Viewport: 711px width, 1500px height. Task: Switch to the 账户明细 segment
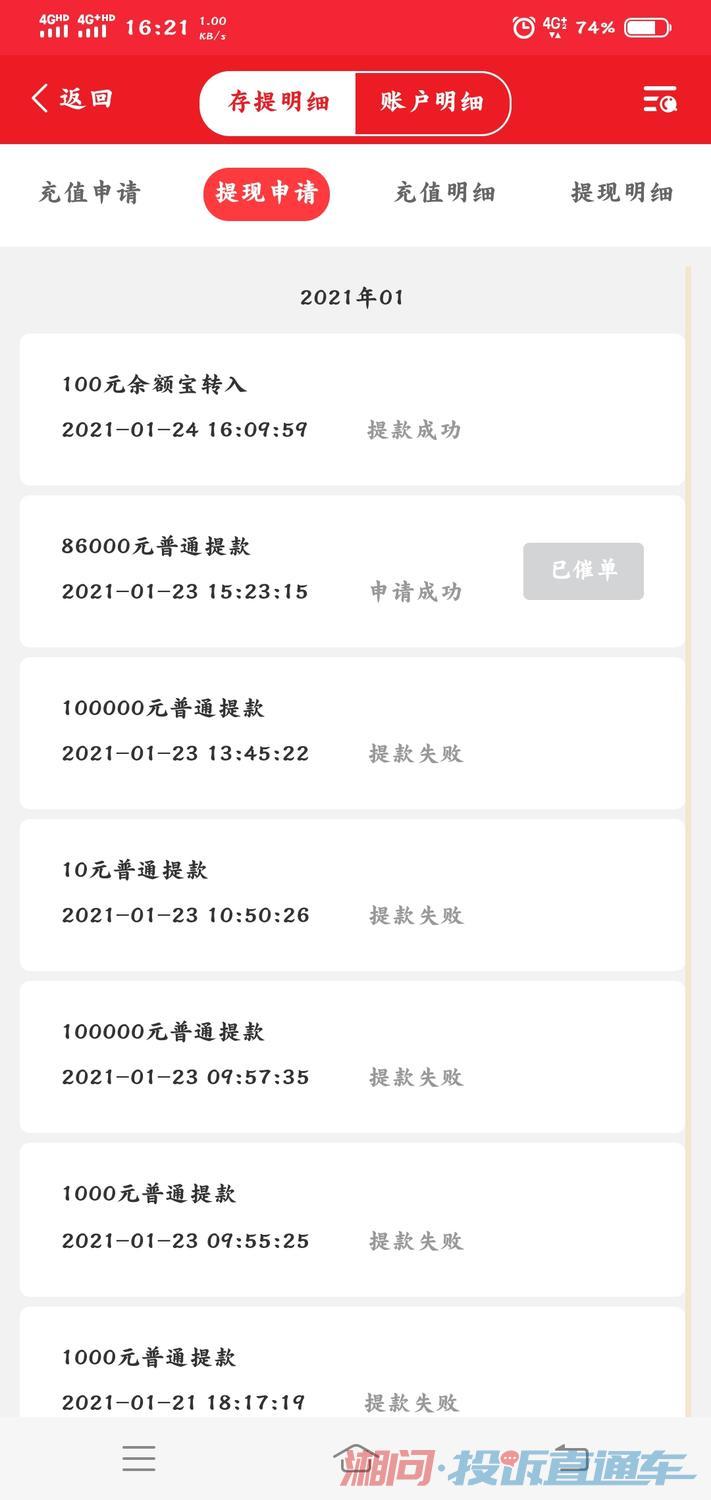point(432,102)
